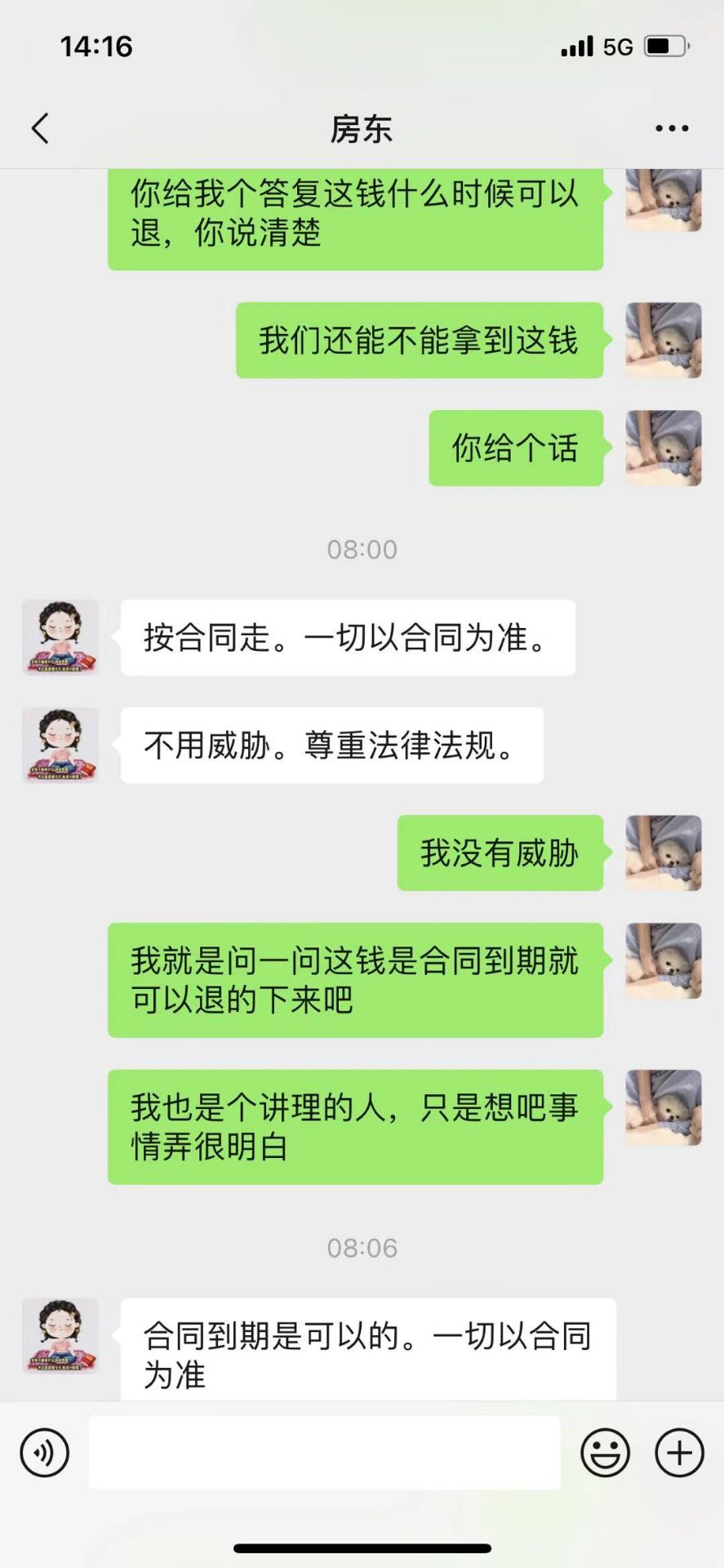
Task: Switch to voice message input
Action: (44, 1452)
